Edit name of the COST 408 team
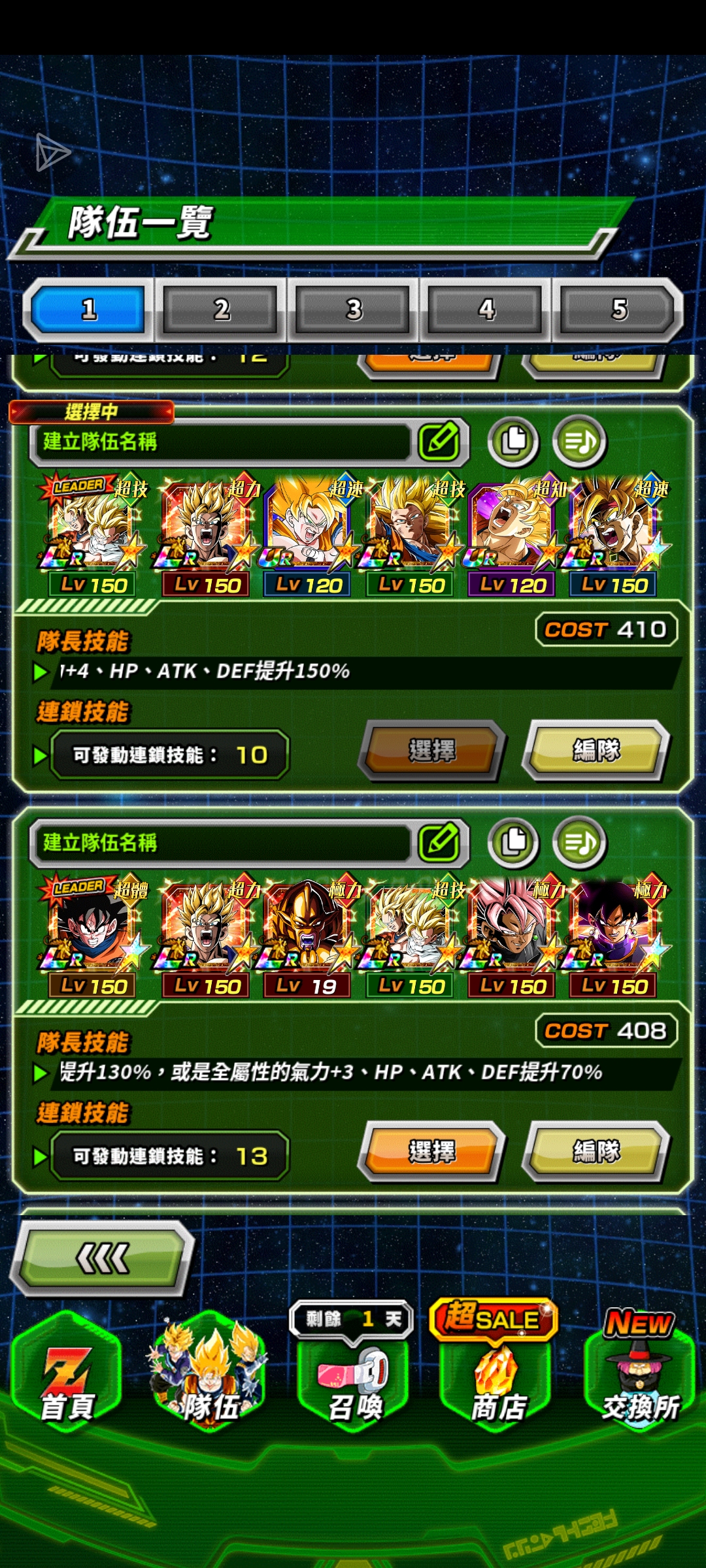Screen dimensions: 706x1568 (x=441, y=843)
